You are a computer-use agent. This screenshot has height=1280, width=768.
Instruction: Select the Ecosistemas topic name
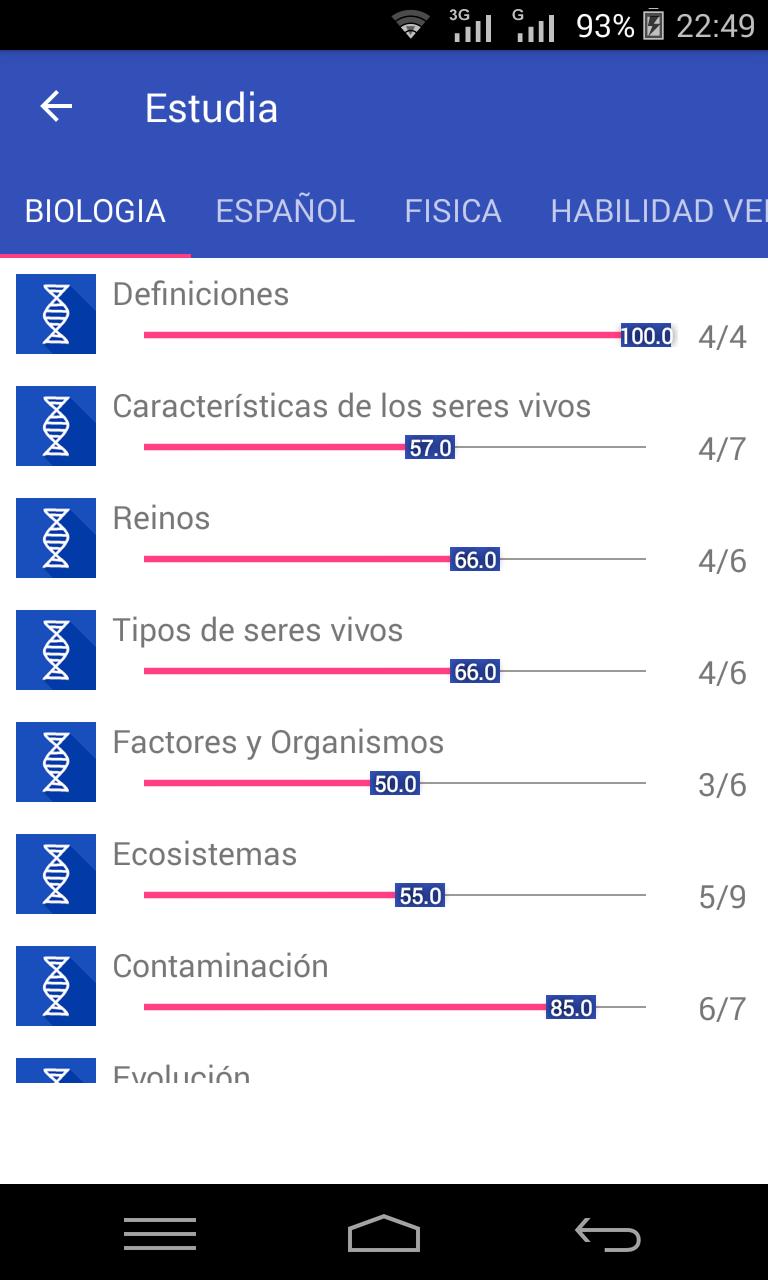click(205, 854)
